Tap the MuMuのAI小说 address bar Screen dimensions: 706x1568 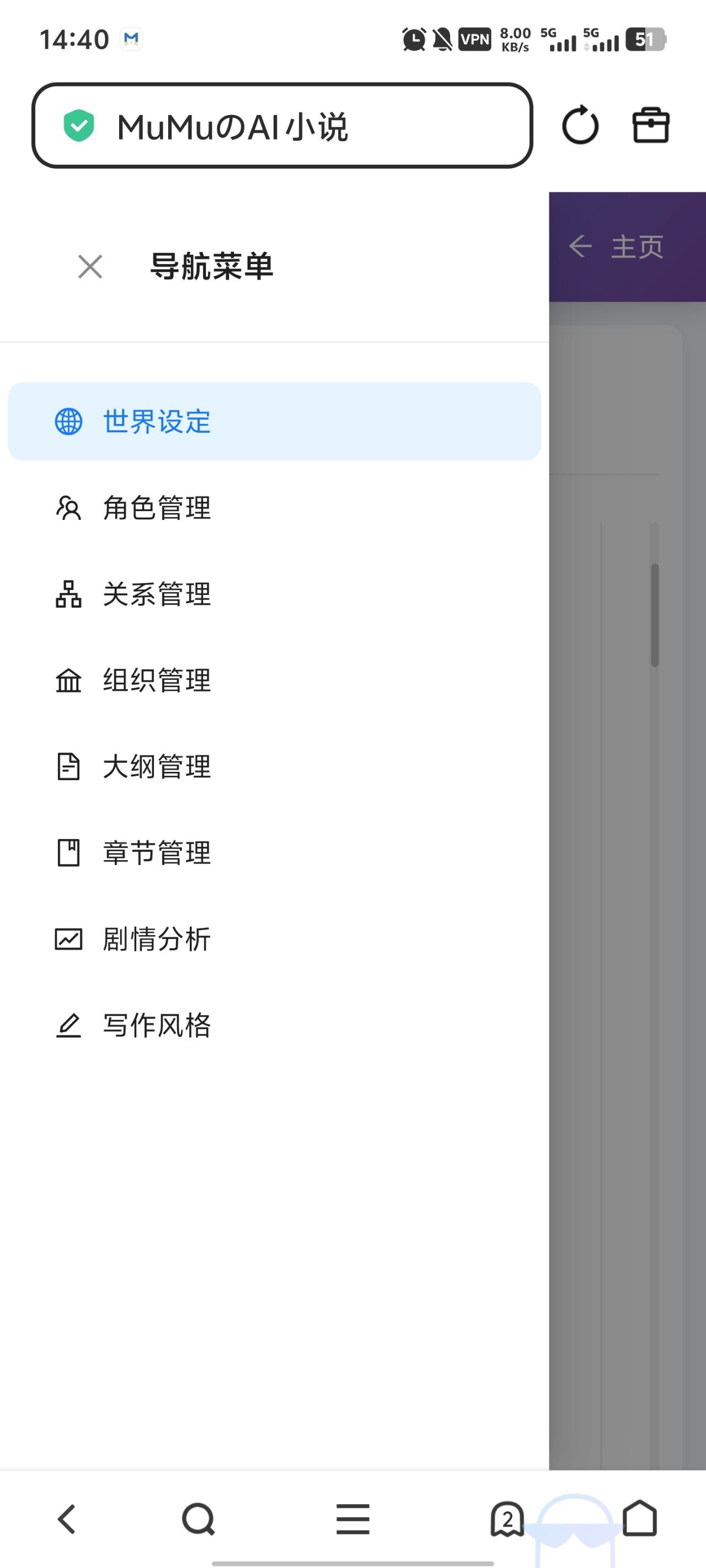(281, 125)
